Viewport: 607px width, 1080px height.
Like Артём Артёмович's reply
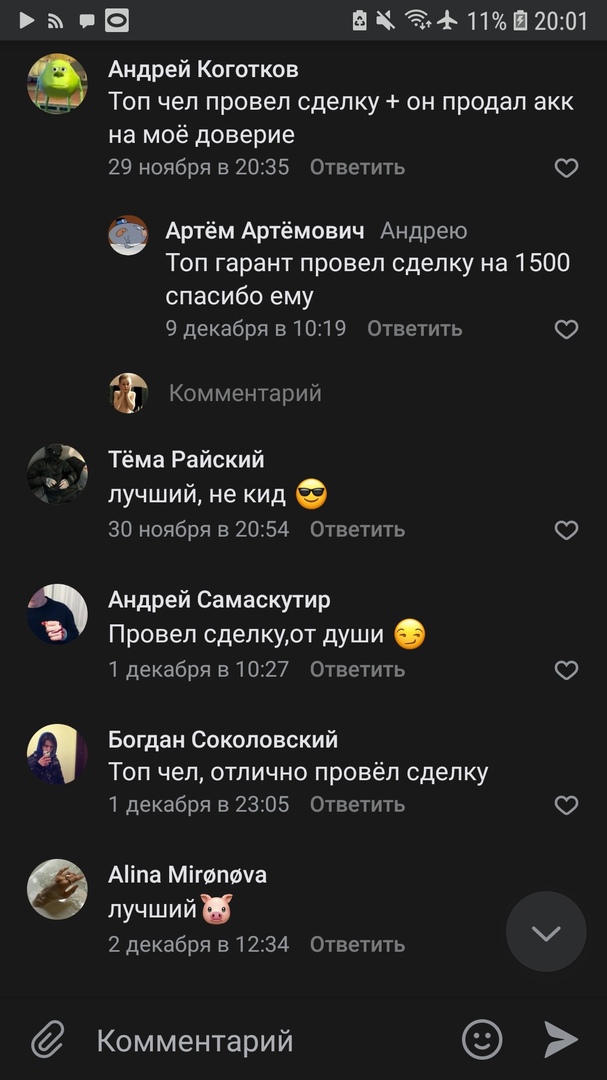click(x=566, y=329)
